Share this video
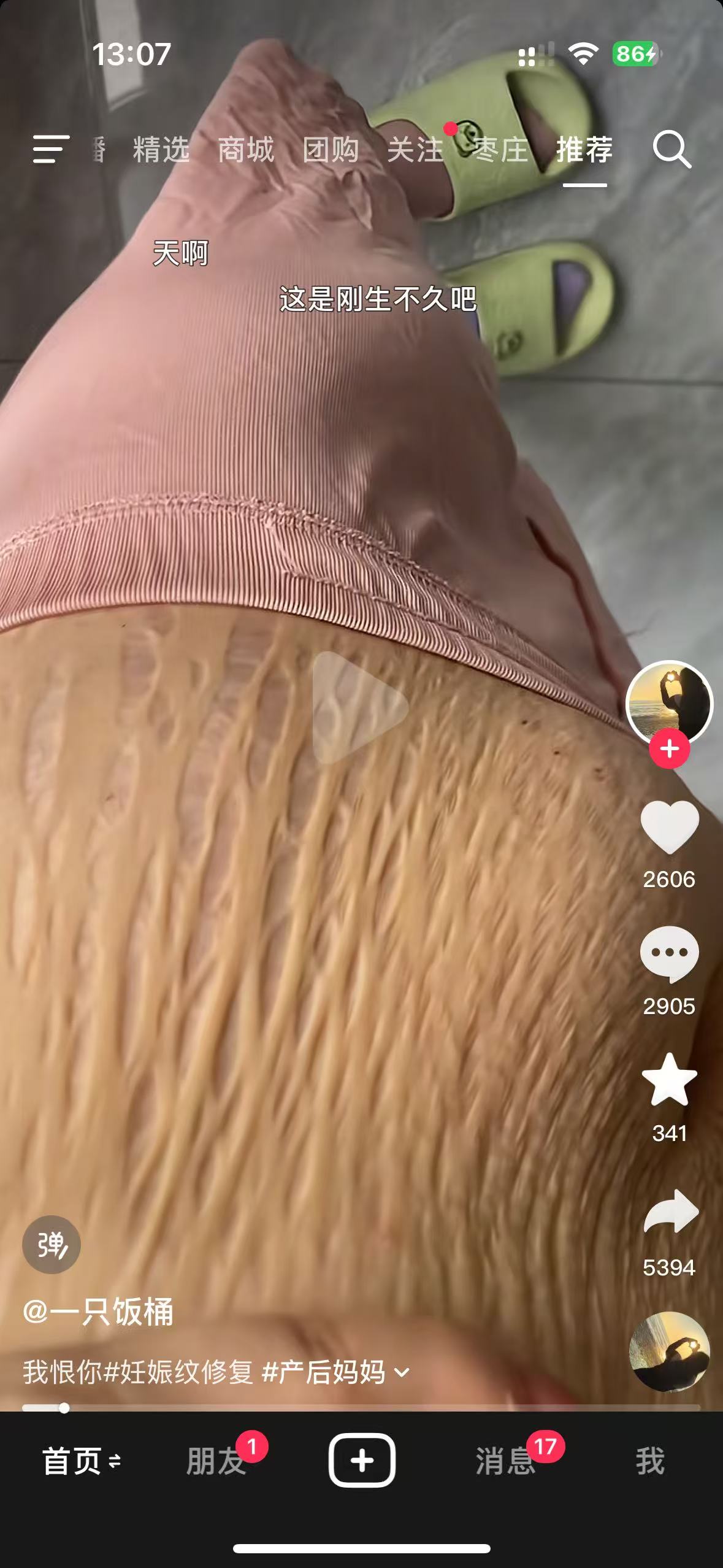This screenshot has height=1568, width=723. tap(670, 1212)
